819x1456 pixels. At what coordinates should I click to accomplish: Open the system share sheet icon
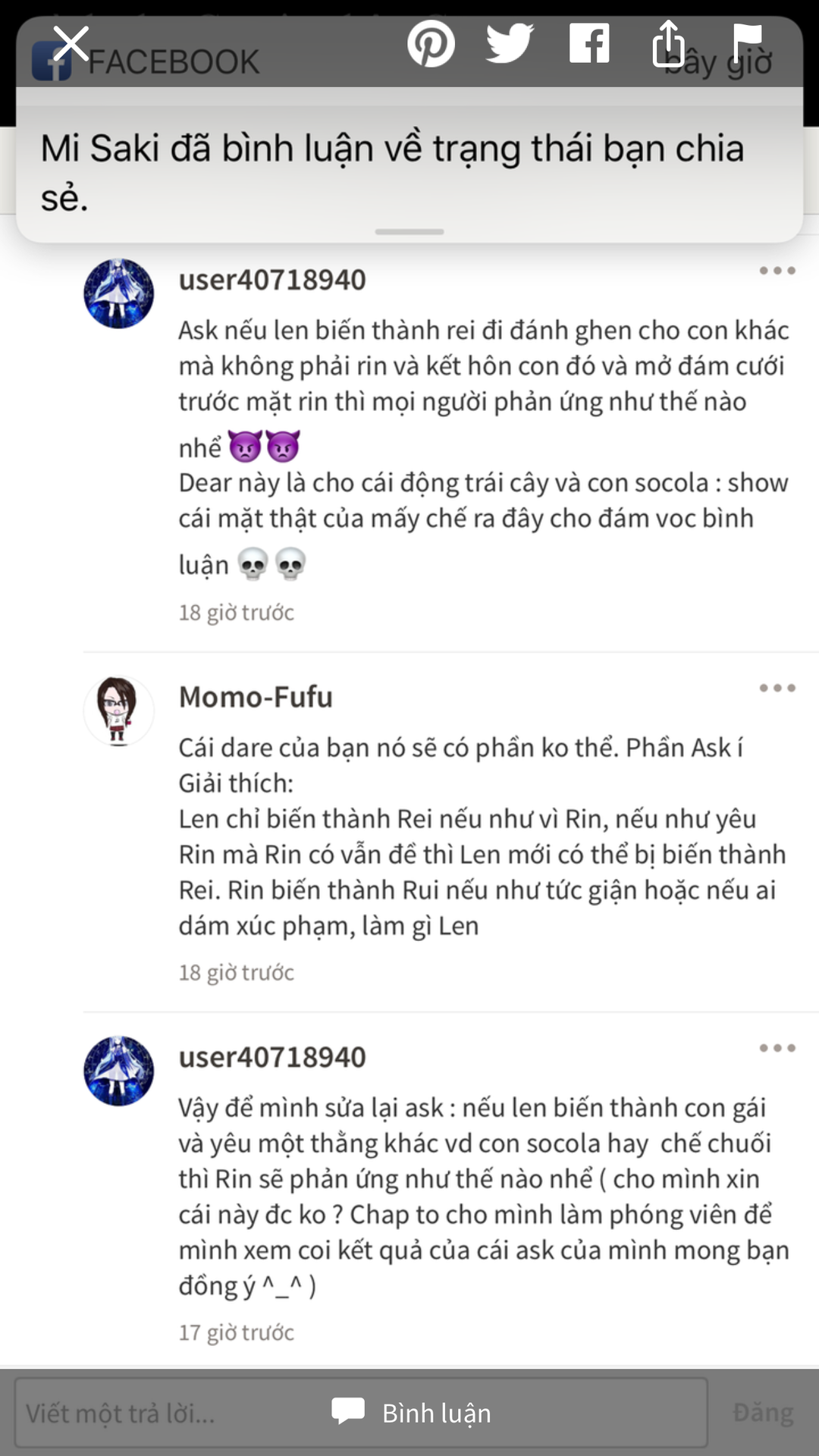(668, 43)
